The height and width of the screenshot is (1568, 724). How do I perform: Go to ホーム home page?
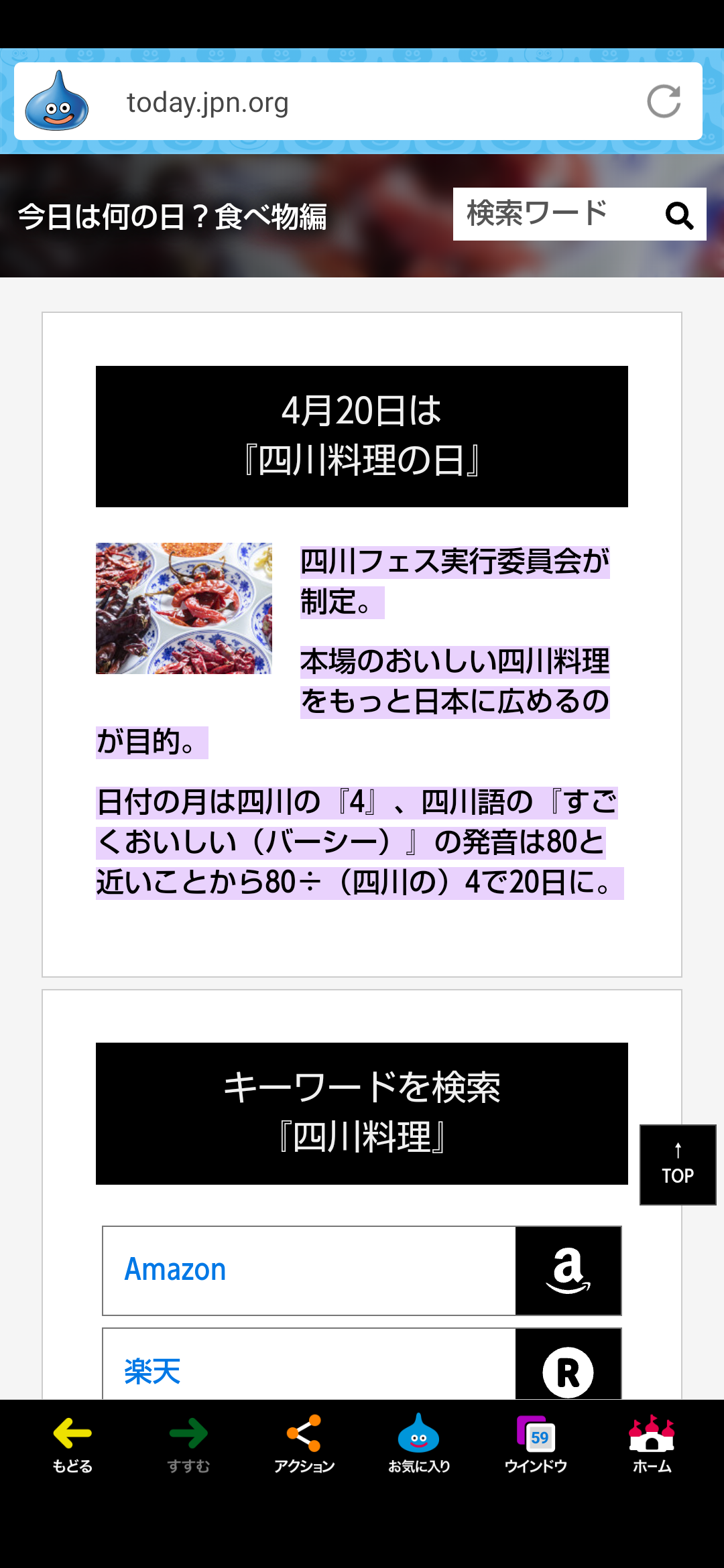tap(652, 1444)
